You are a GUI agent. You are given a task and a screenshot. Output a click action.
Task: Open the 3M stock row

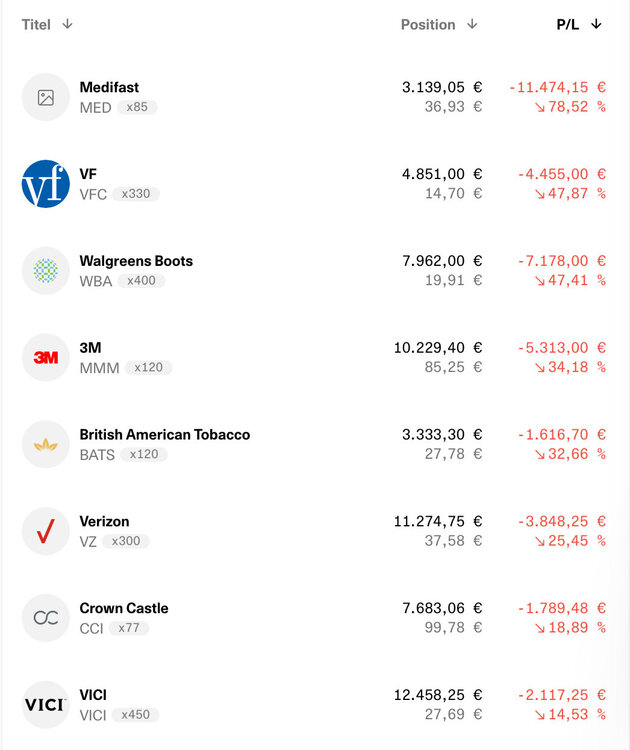[x=90, y=348]
